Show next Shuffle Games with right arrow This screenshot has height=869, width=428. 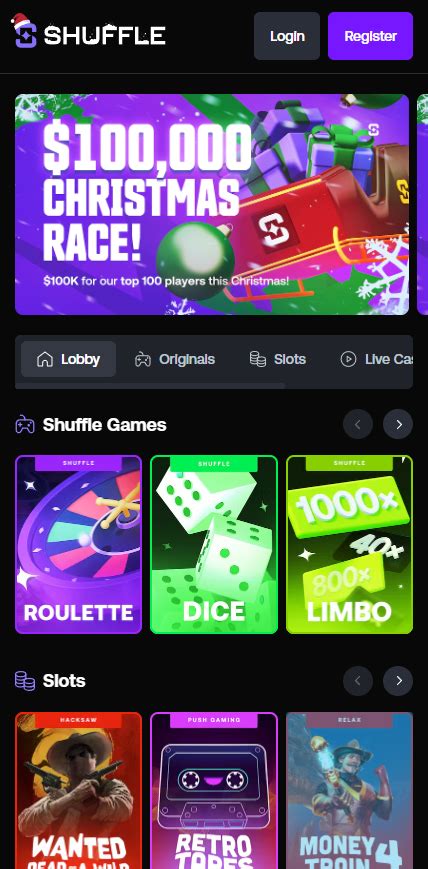point(398,425)
